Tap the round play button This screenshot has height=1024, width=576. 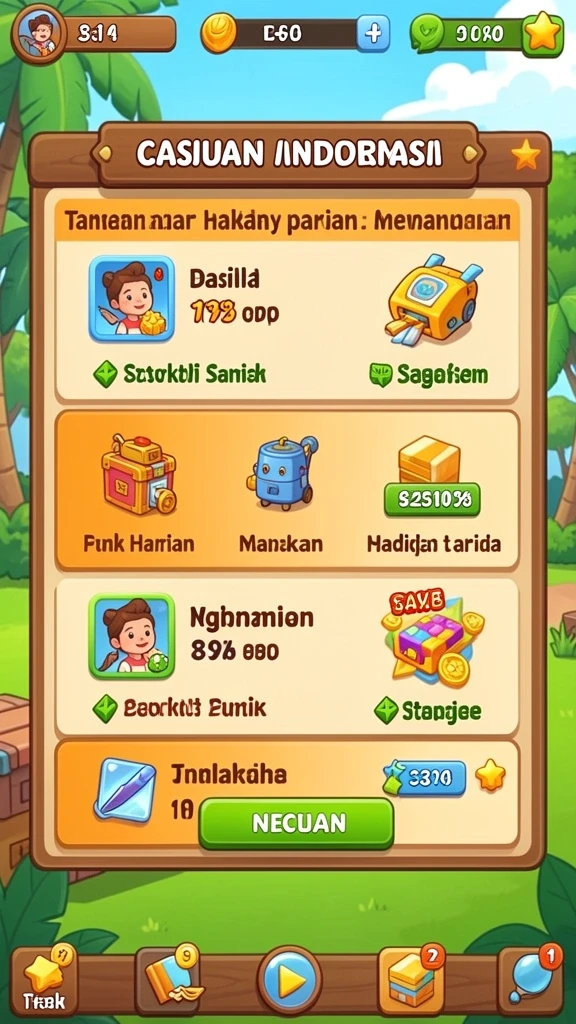coord(289,980)
